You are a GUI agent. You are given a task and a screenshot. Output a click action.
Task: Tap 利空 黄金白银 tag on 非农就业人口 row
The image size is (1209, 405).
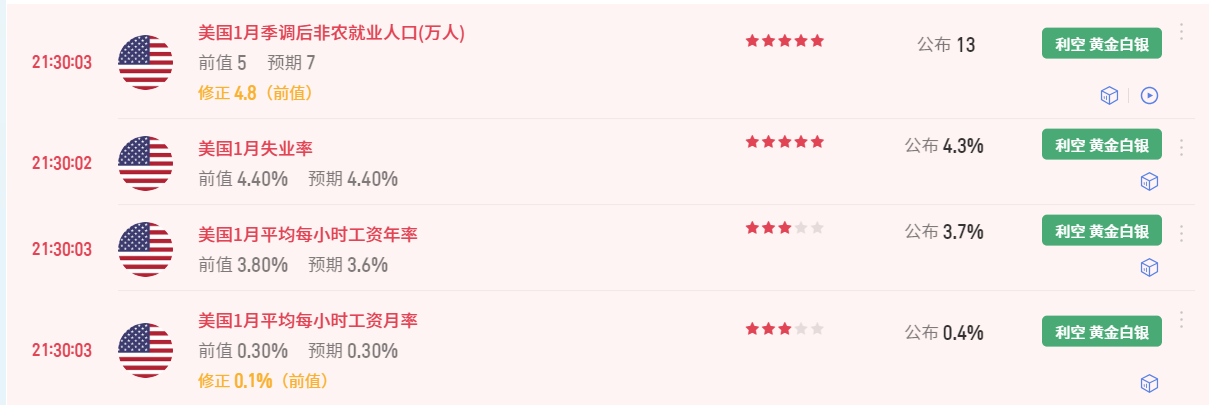point(1101,44)
